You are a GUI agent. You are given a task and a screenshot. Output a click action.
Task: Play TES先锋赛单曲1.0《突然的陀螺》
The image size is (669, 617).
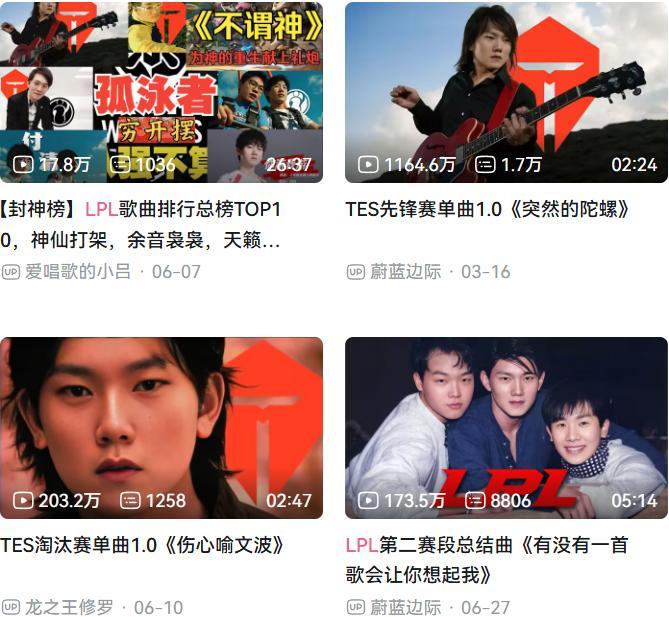pyautogui.click(x=506, y=92)
